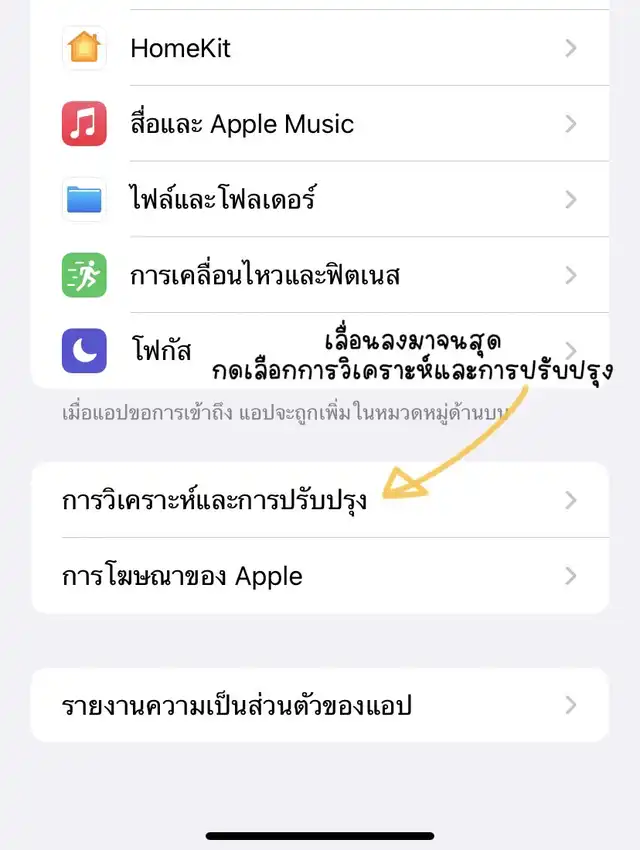Open ไฟล์และโฟลเดอร์ row
Image resolution: width=640 pixels, height=850 pixels.
320,200
